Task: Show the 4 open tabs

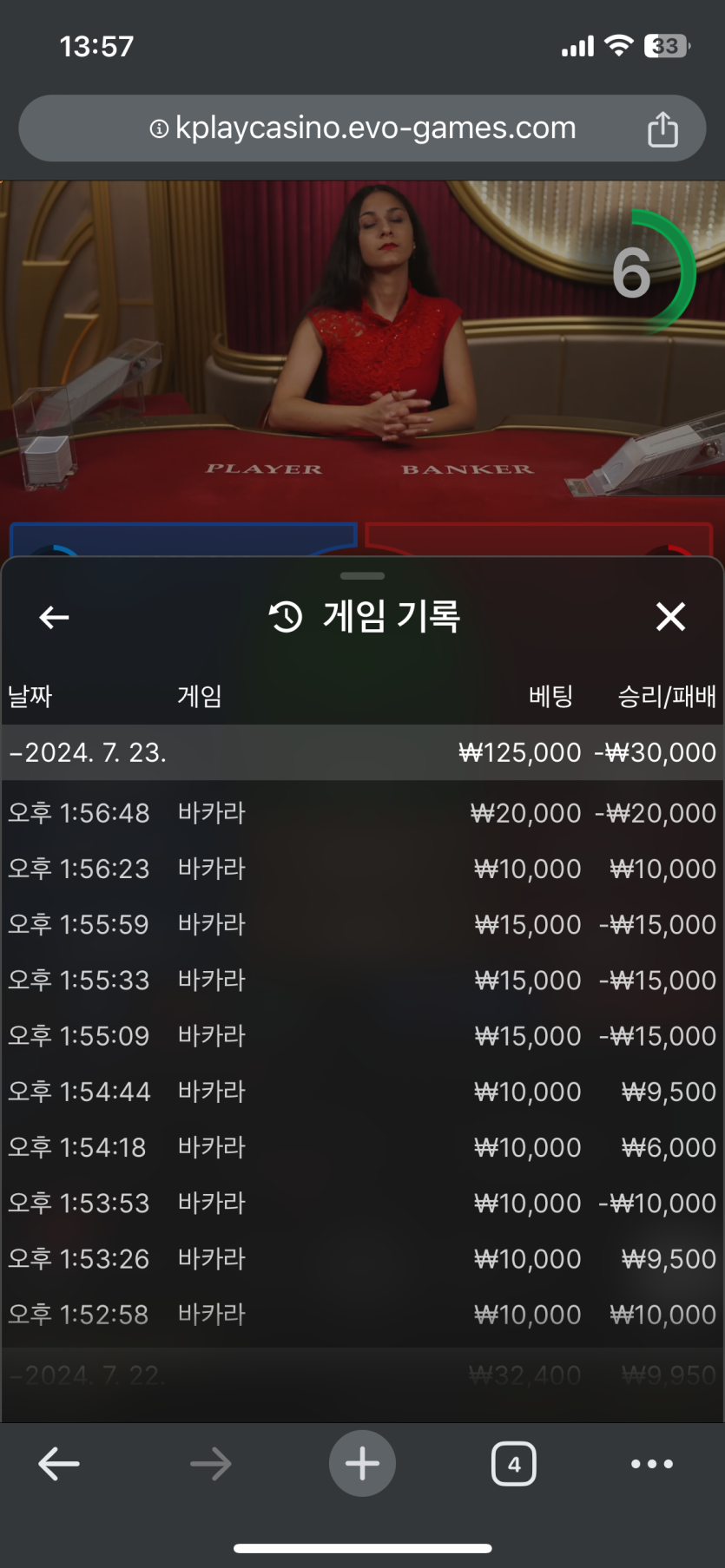Action: pyautogui.click(x=513, y=1464)
